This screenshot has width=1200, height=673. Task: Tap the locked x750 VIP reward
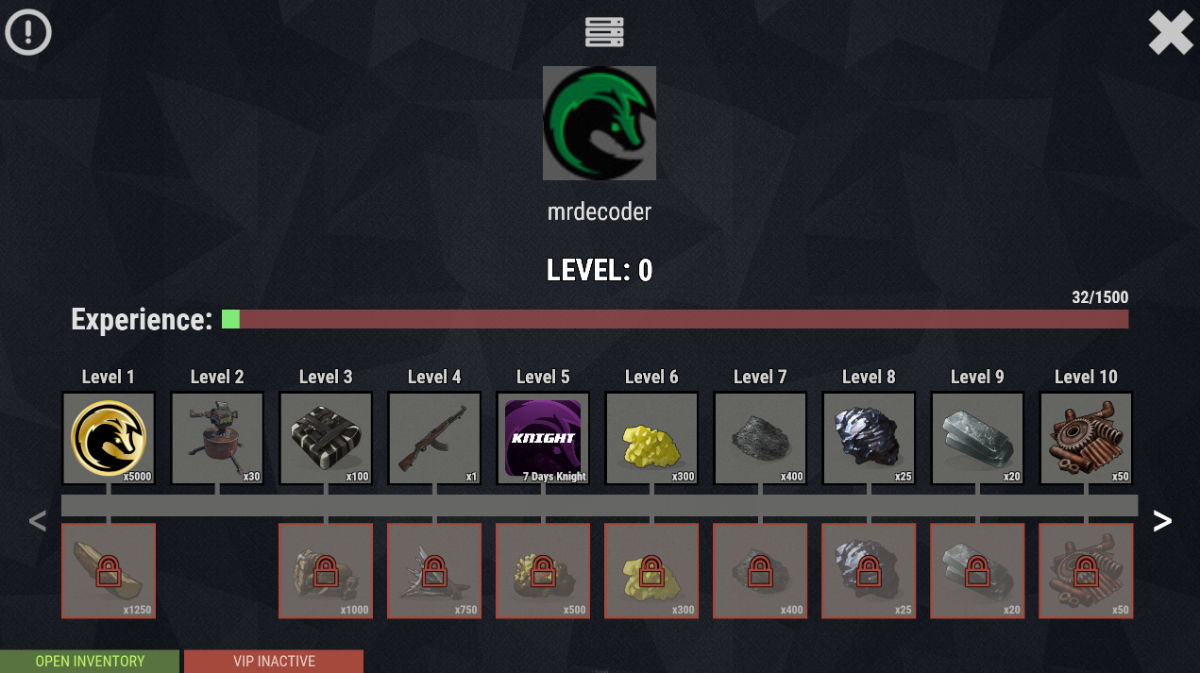pos(435,571)
